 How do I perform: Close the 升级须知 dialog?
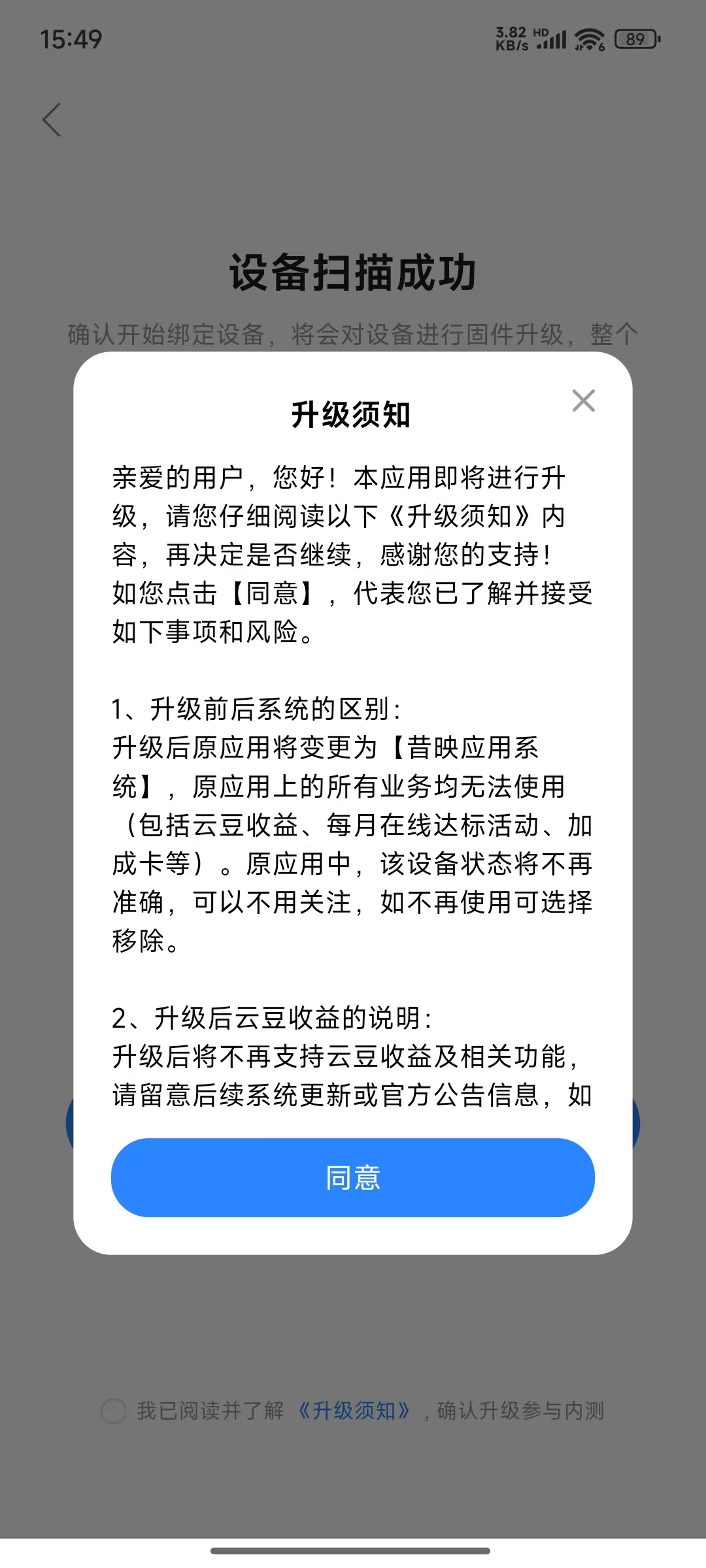pos(583,400)
